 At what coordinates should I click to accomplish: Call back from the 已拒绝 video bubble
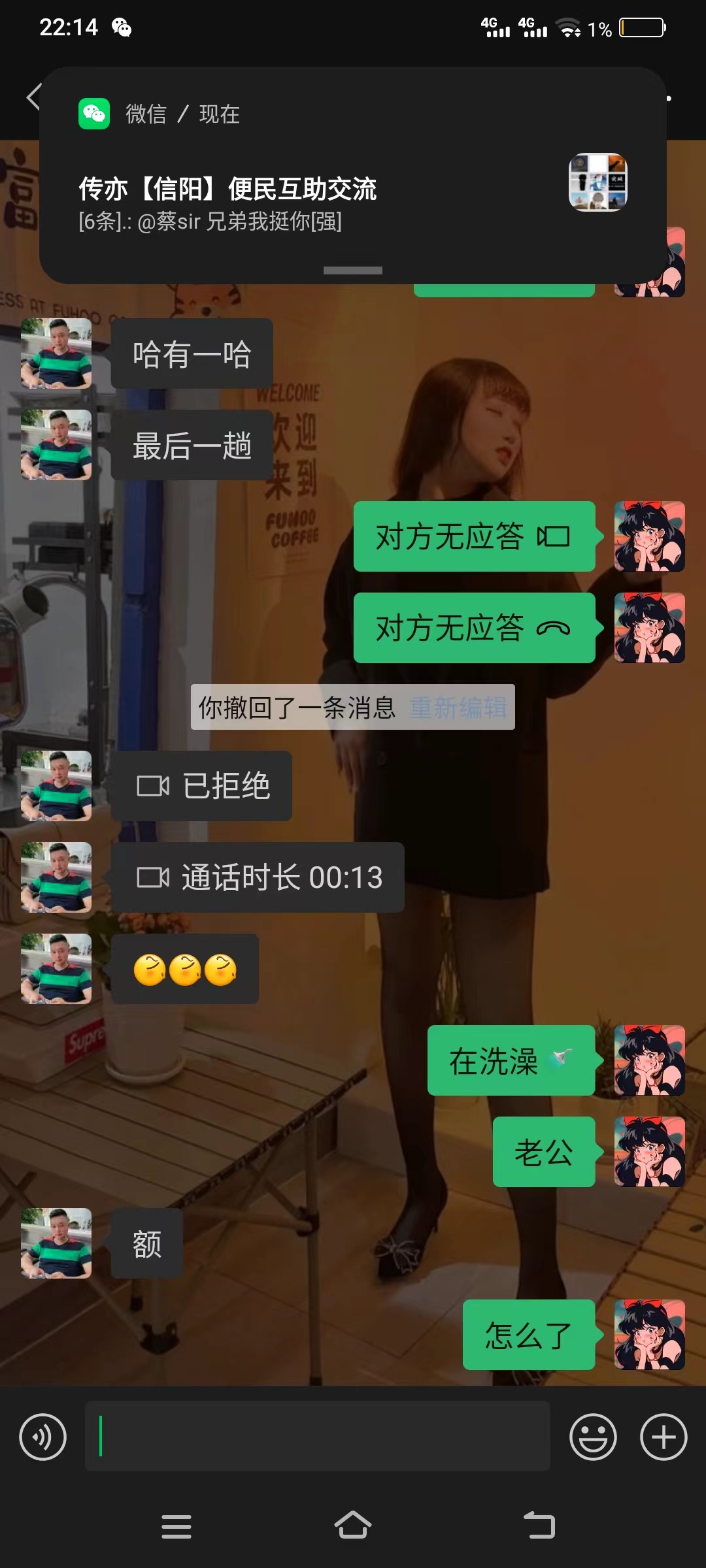pos(201,786)
